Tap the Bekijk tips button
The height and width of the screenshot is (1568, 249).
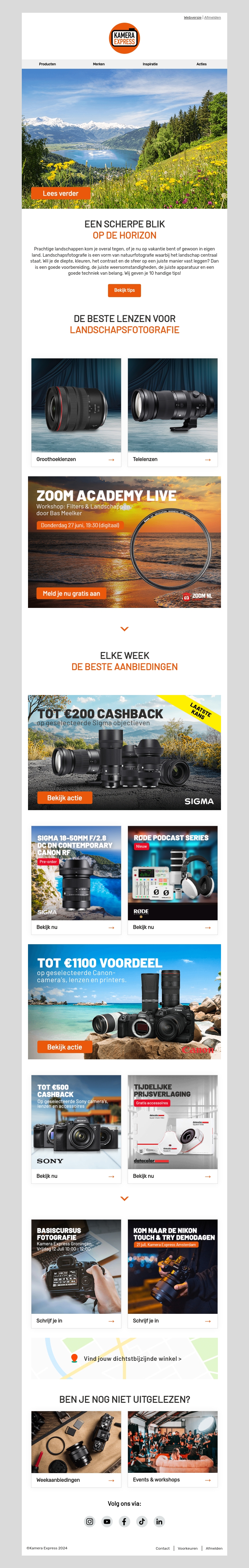[124, 290]
